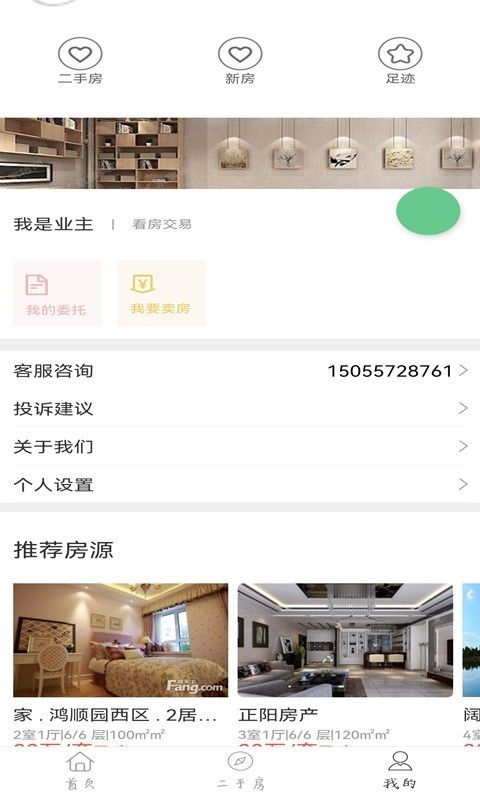Switch to the 二手房 bottom tab
The width and height of the screenshot is (480, 800).
click(240, 771)
